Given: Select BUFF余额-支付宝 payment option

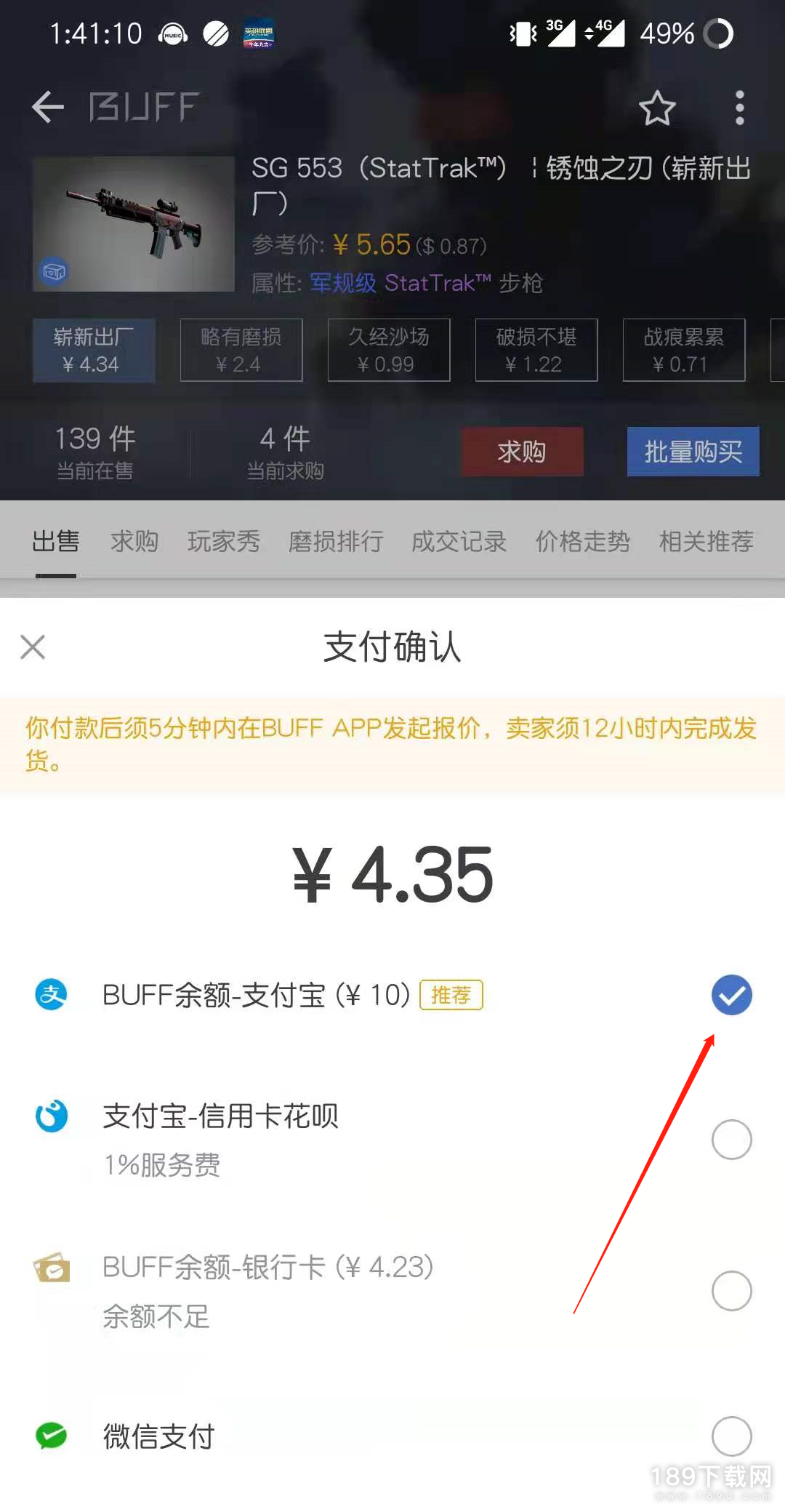Looking at the screenshot, I should coord(731,995).
